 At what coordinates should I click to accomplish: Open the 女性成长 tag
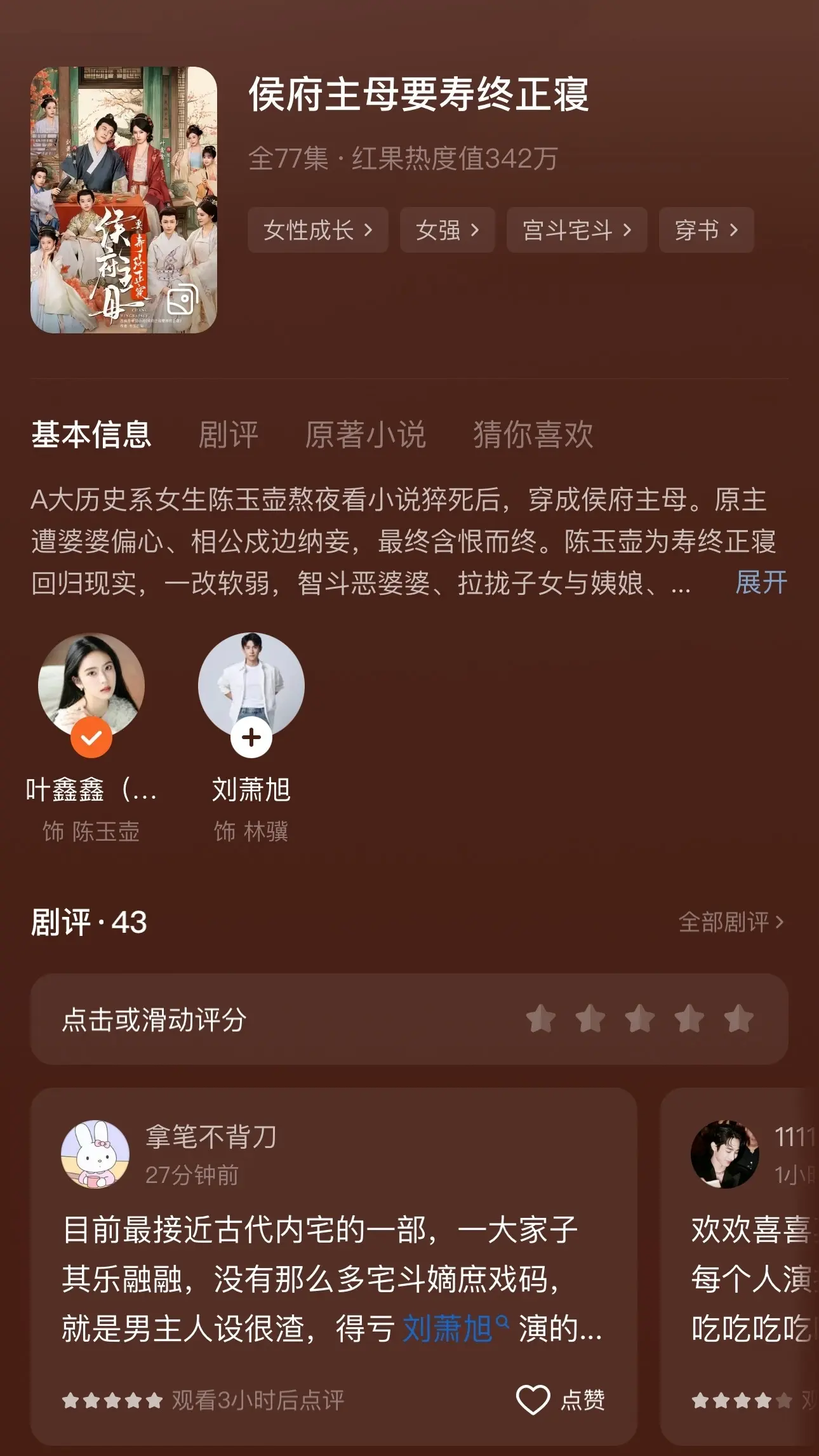click(x=317, y=230)
